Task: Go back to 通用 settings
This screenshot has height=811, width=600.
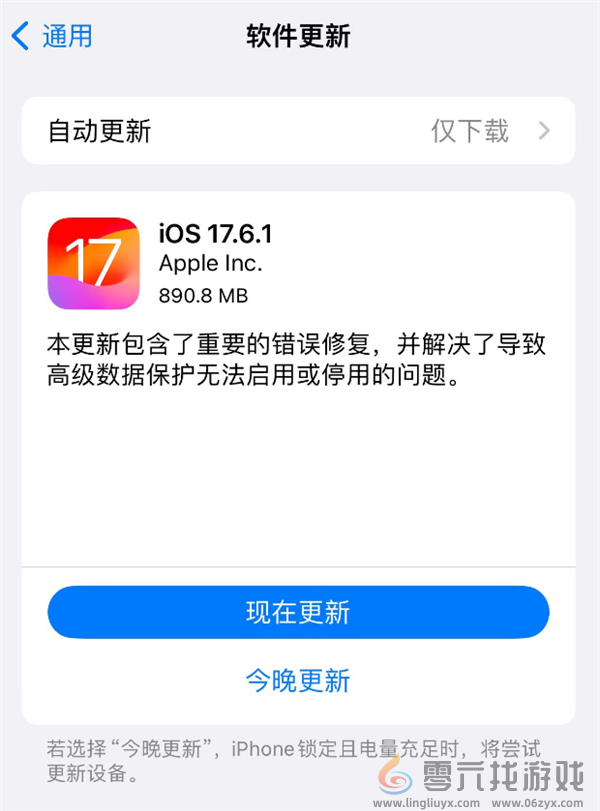Action: (x=52, y=37)
